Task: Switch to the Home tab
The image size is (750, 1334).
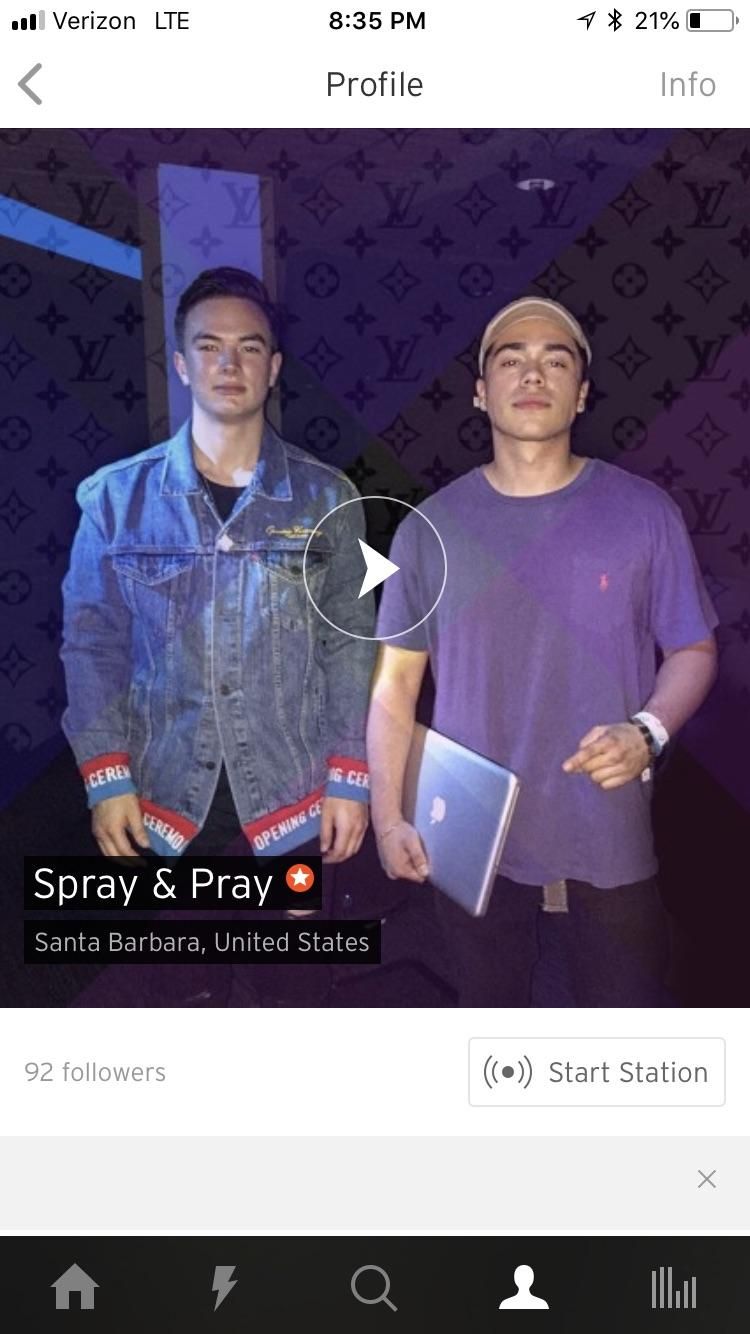Action: pyautogui.click(x=75, y=1286)
